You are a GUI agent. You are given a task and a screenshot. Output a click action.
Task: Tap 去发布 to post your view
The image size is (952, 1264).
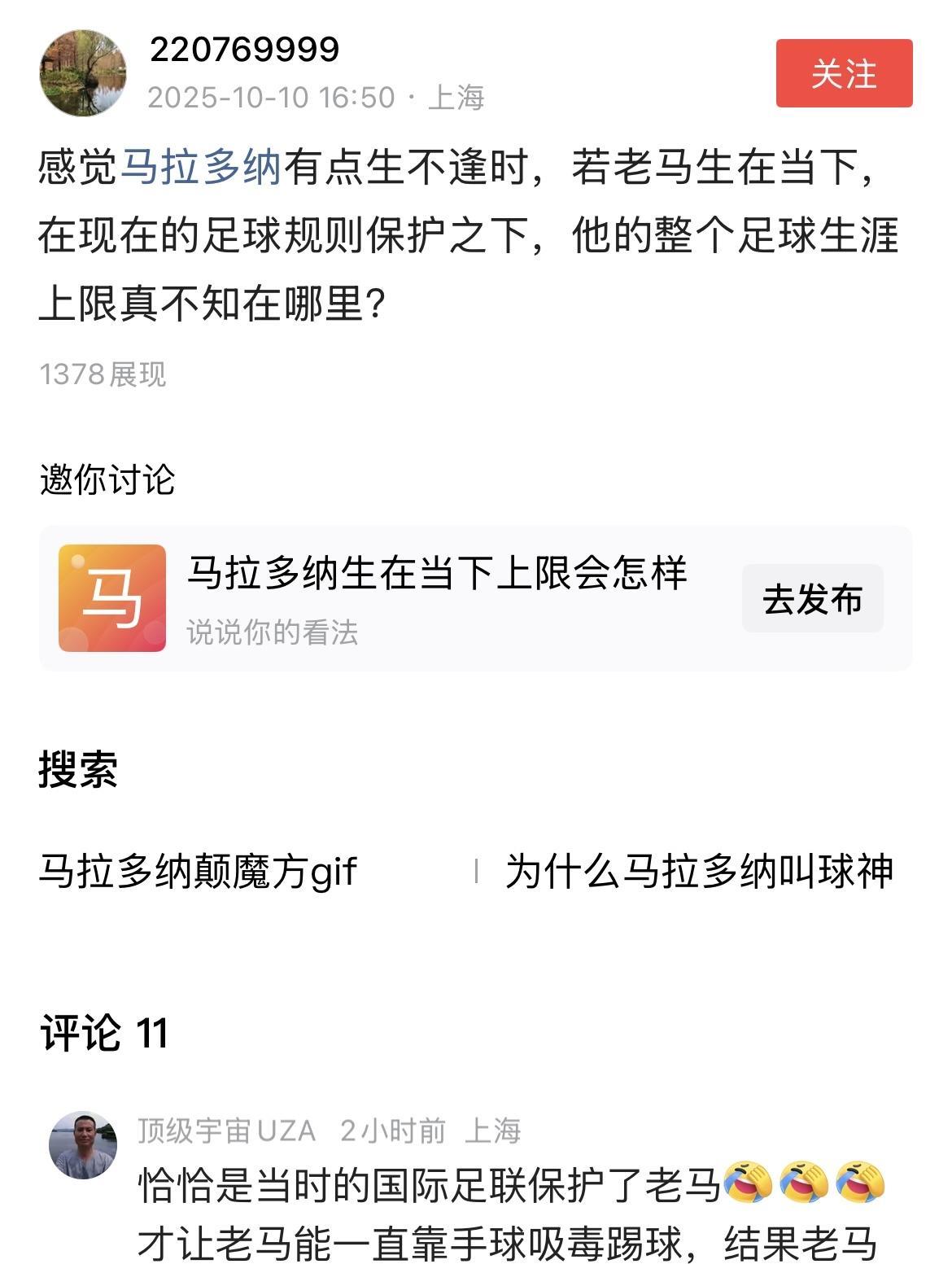[x=812, y=598]
